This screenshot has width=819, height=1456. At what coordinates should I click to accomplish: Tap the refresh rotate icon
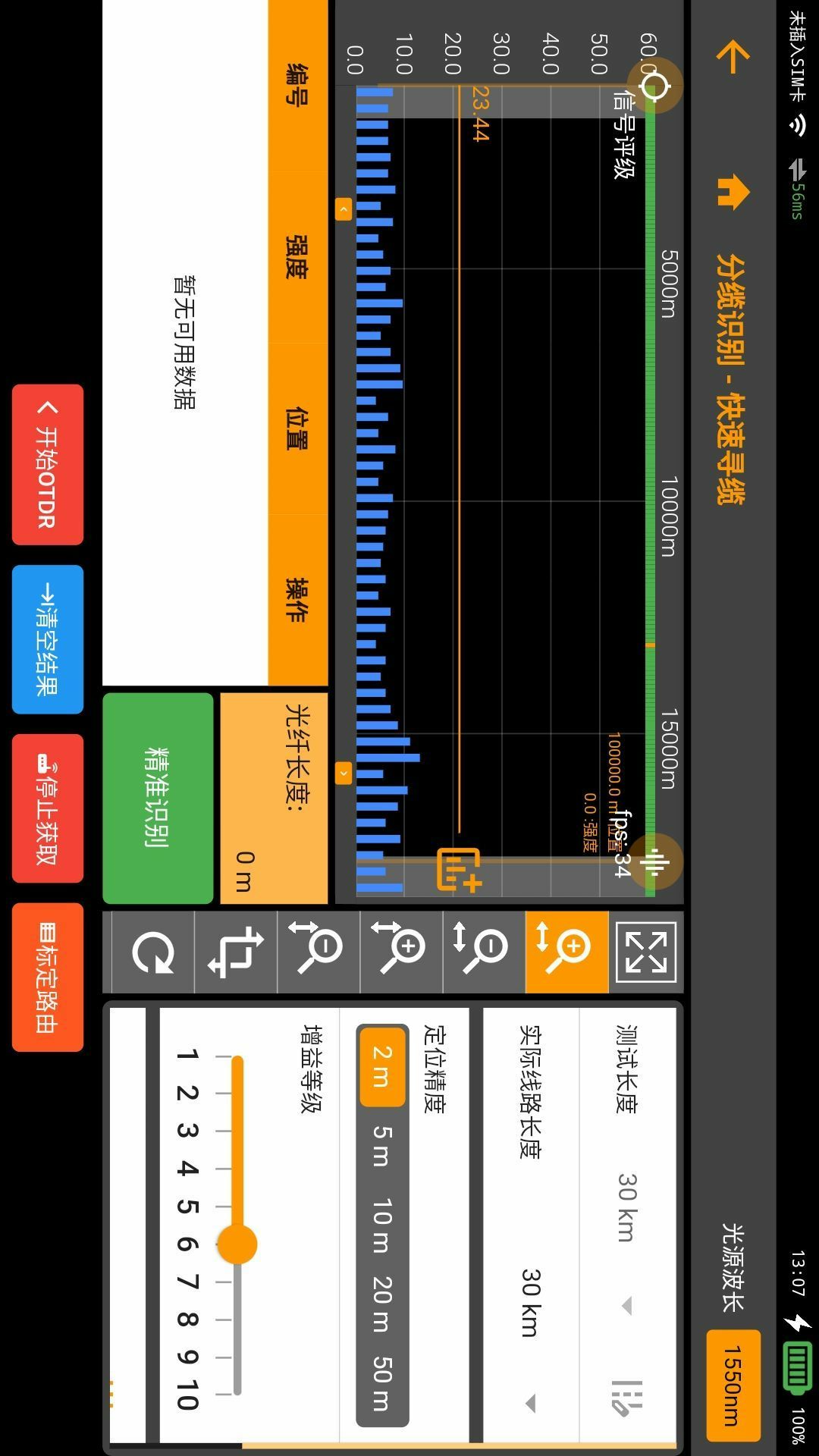click(x=152, y=952)
